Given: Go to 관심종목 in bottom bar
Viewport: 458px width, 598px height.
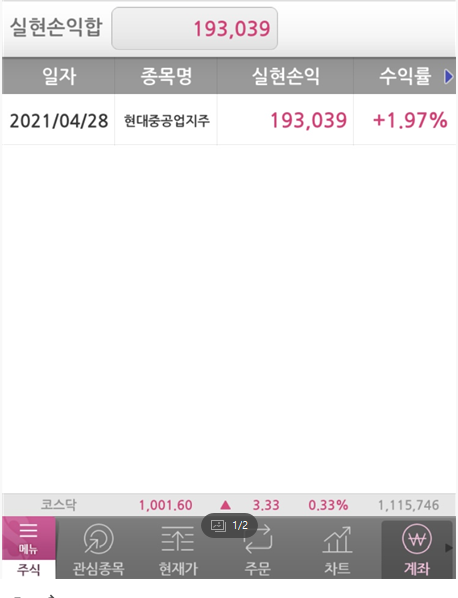Looking at the screenshot, I should coord(98,549).
